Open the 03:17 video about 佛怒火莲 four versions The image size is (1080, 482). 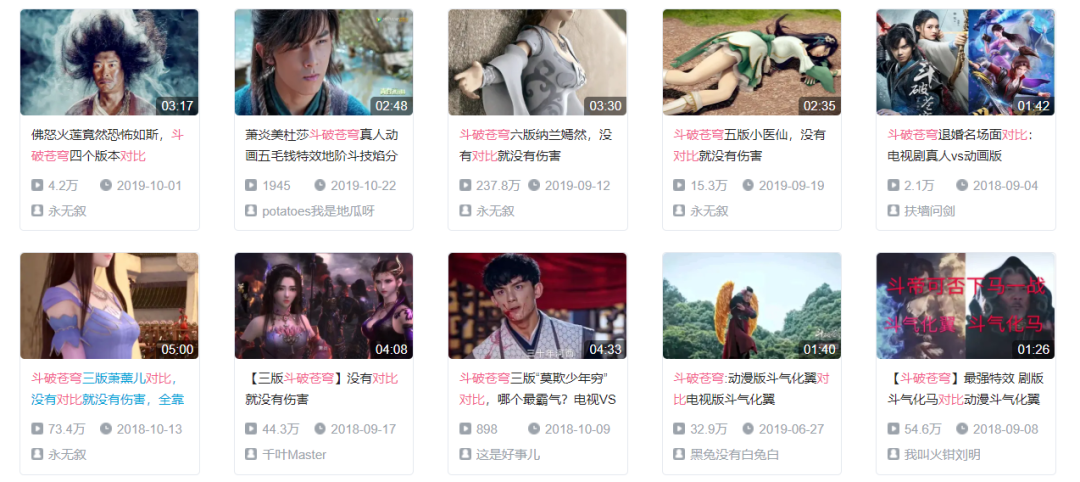(109, 63)
